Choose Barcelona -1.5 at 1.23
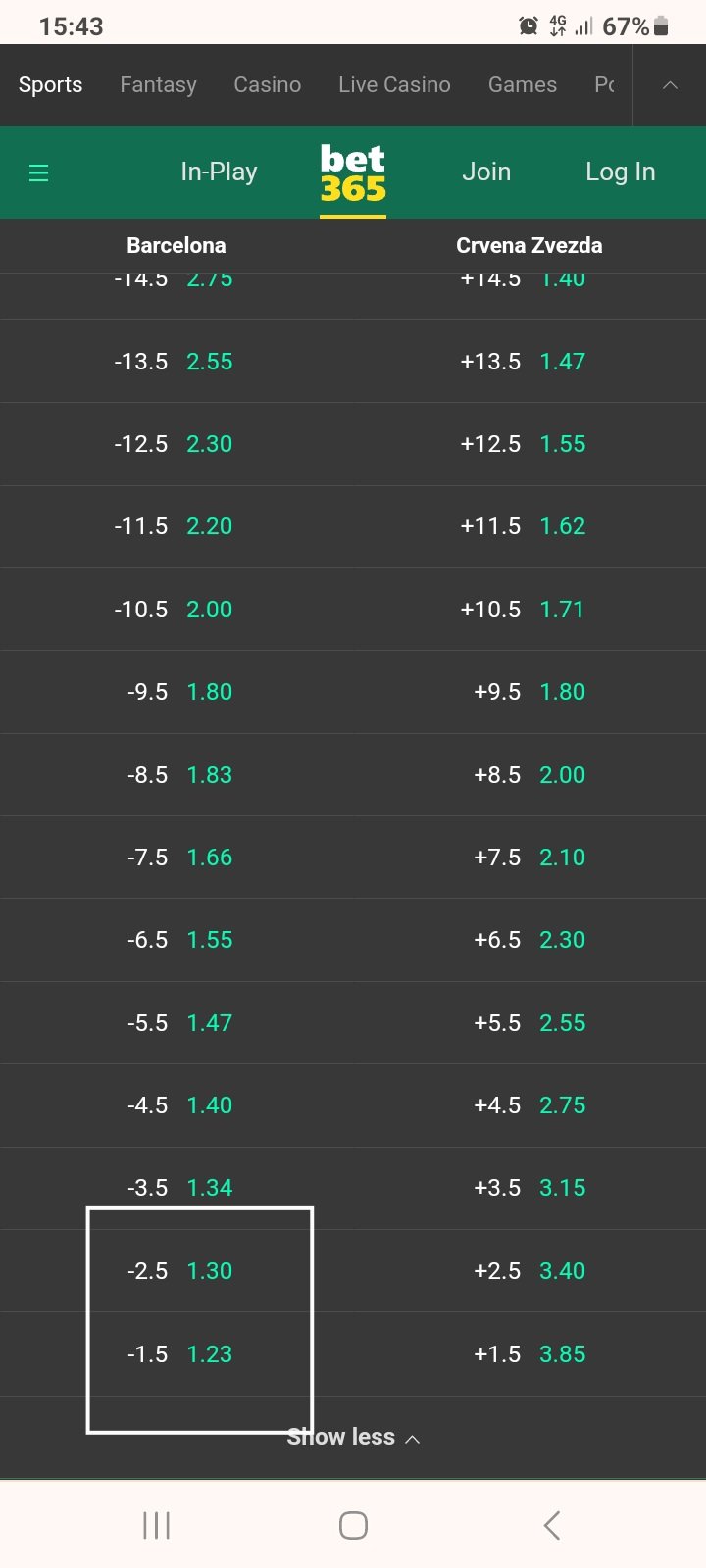This screenshot has width=706, height=1568. tap(176, 1354)
